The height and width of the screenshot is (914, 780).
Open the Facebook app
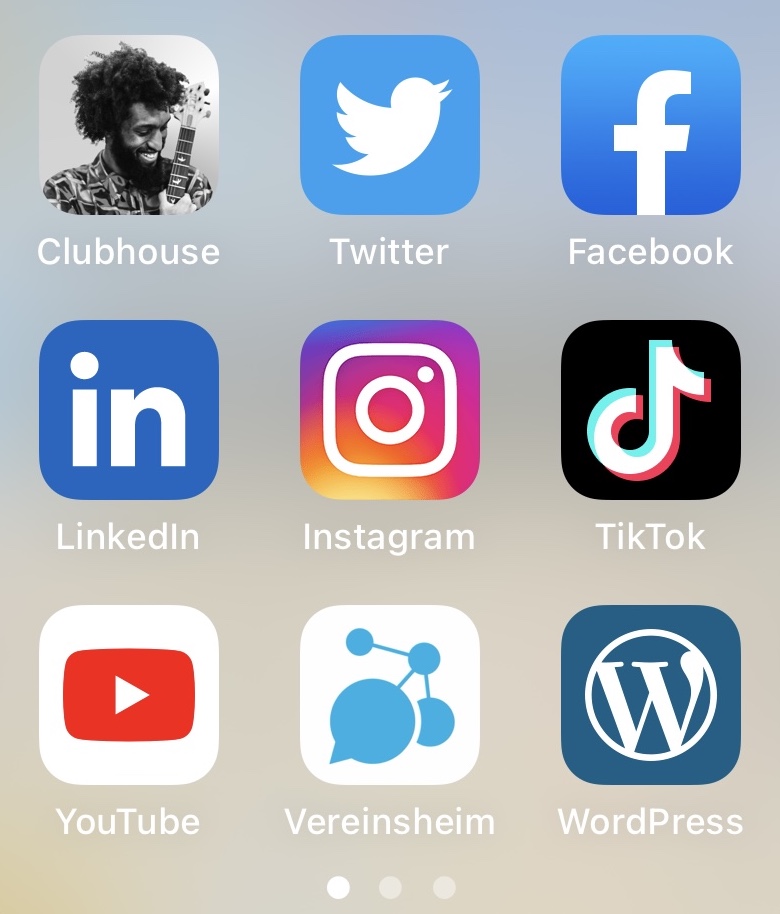(651, 125)
